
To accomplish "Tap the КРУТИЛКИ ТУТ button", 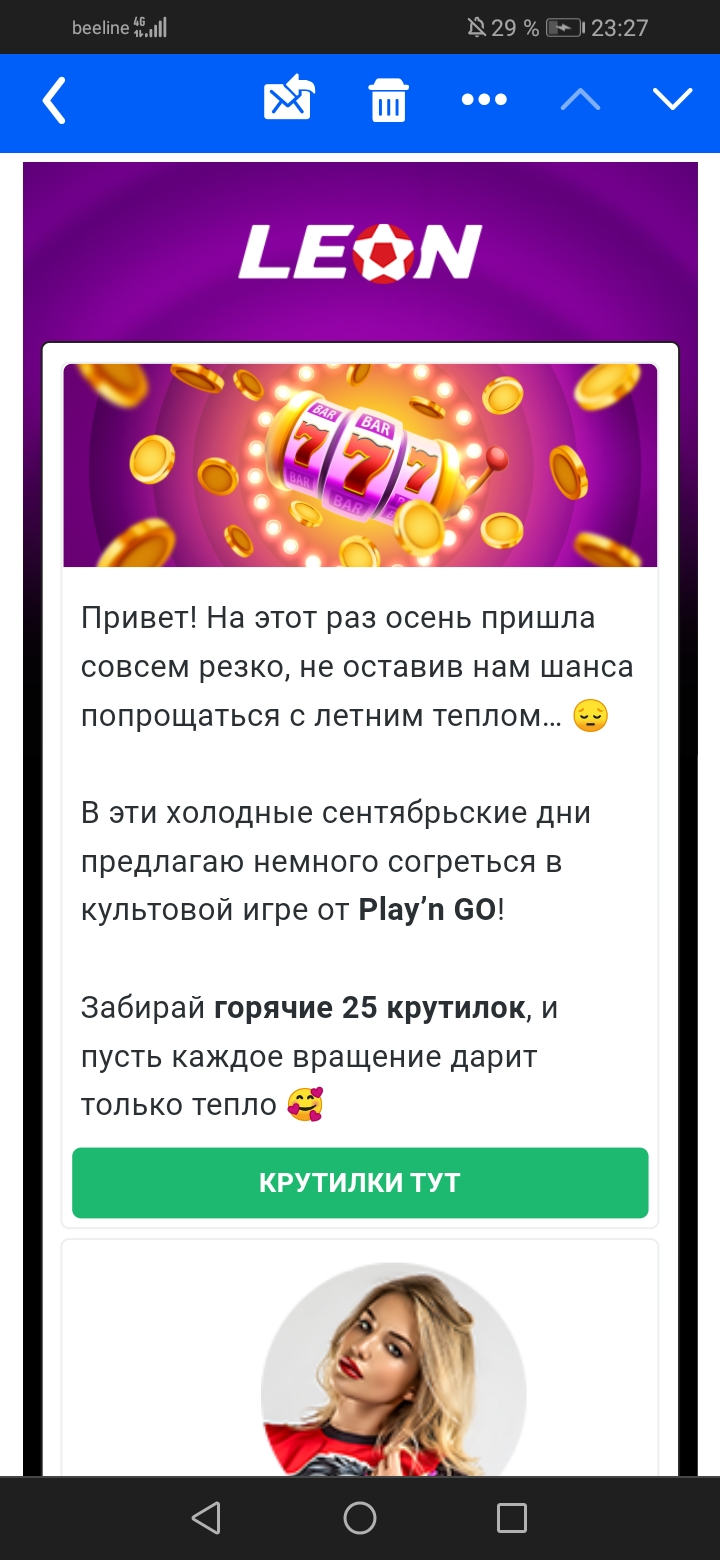I will click(x=360, y=1183).
